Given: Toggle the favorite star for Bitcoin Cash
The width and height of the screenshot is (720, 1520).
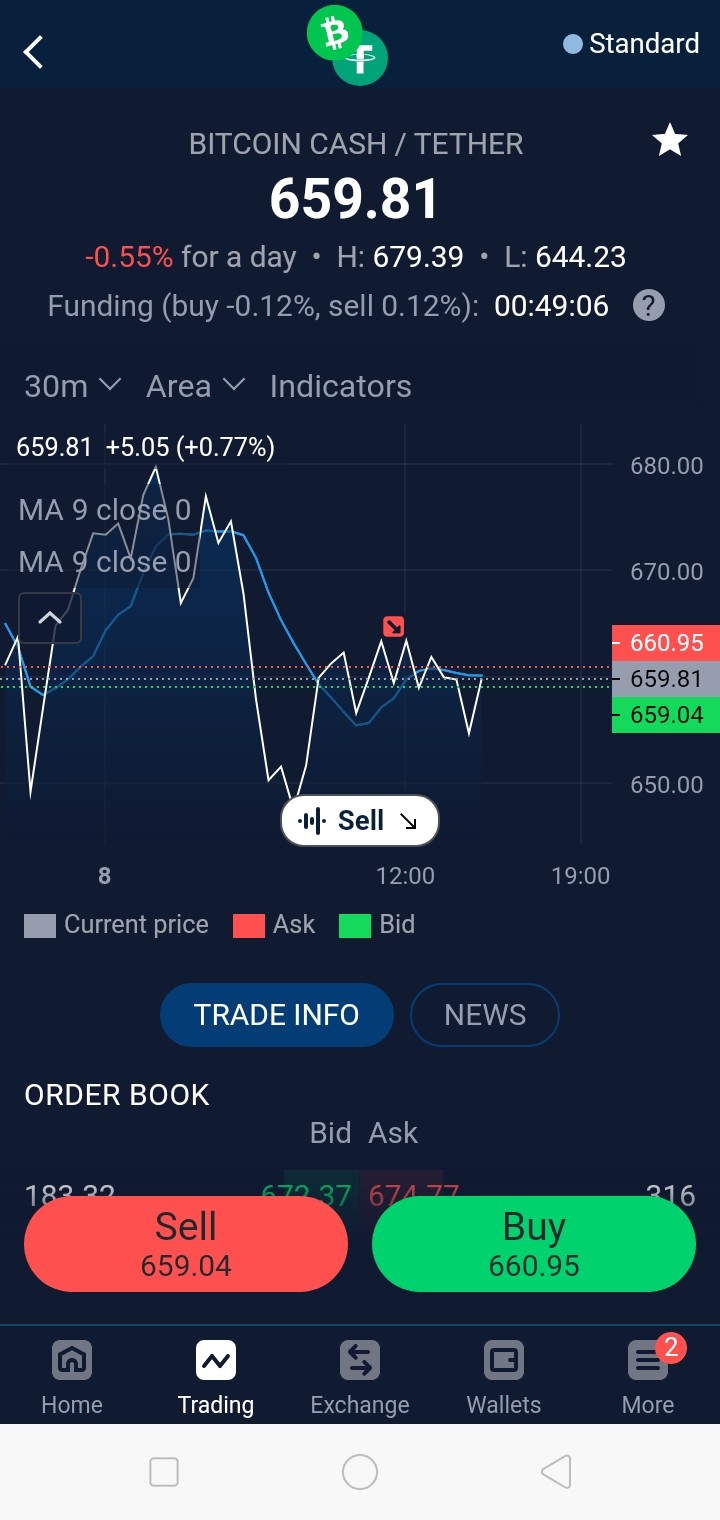Looking at the screenshot, I should pos(669,141).
